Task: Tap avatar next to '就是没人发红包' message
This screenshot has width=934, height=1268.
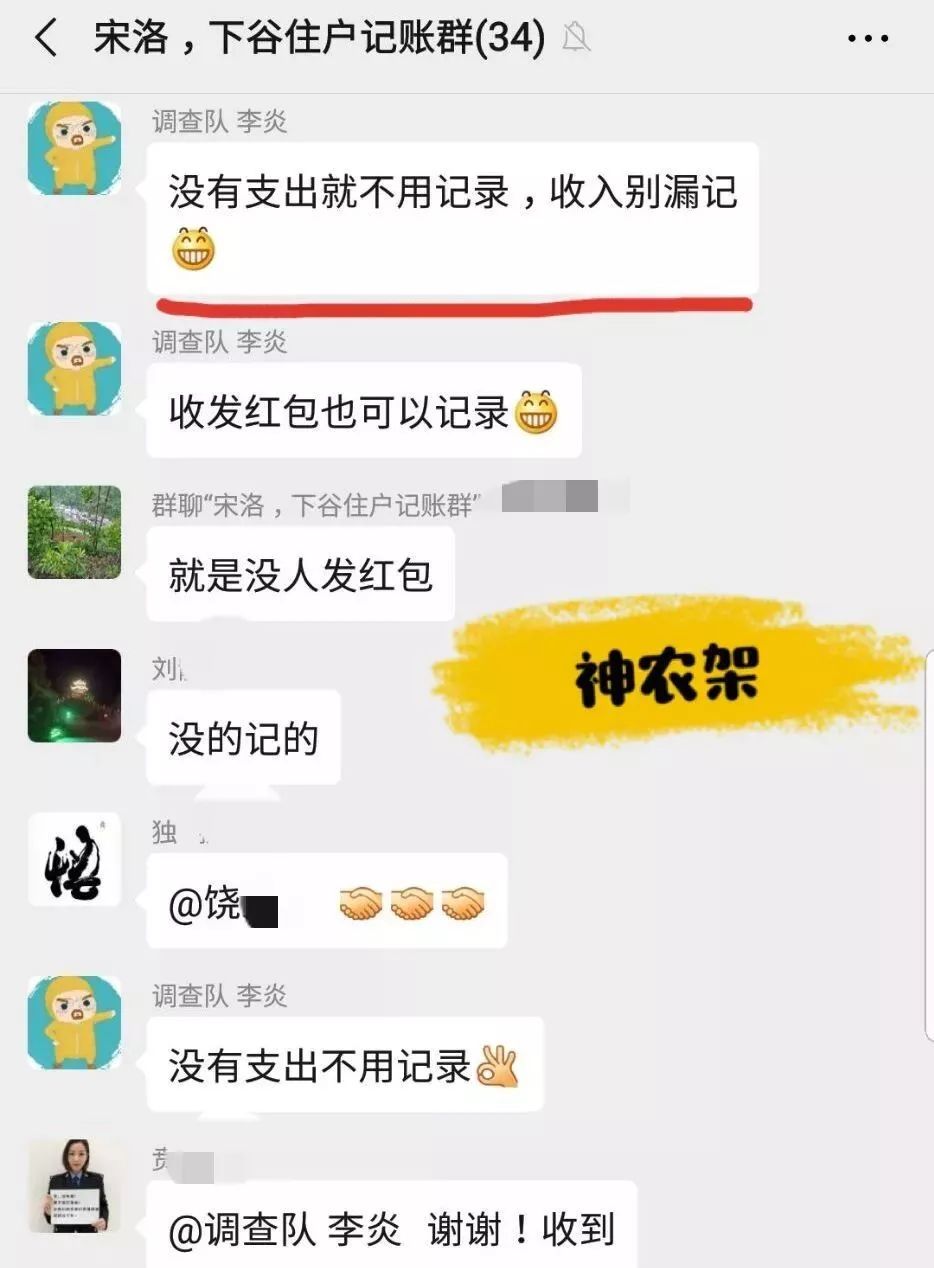Action: 74,532
